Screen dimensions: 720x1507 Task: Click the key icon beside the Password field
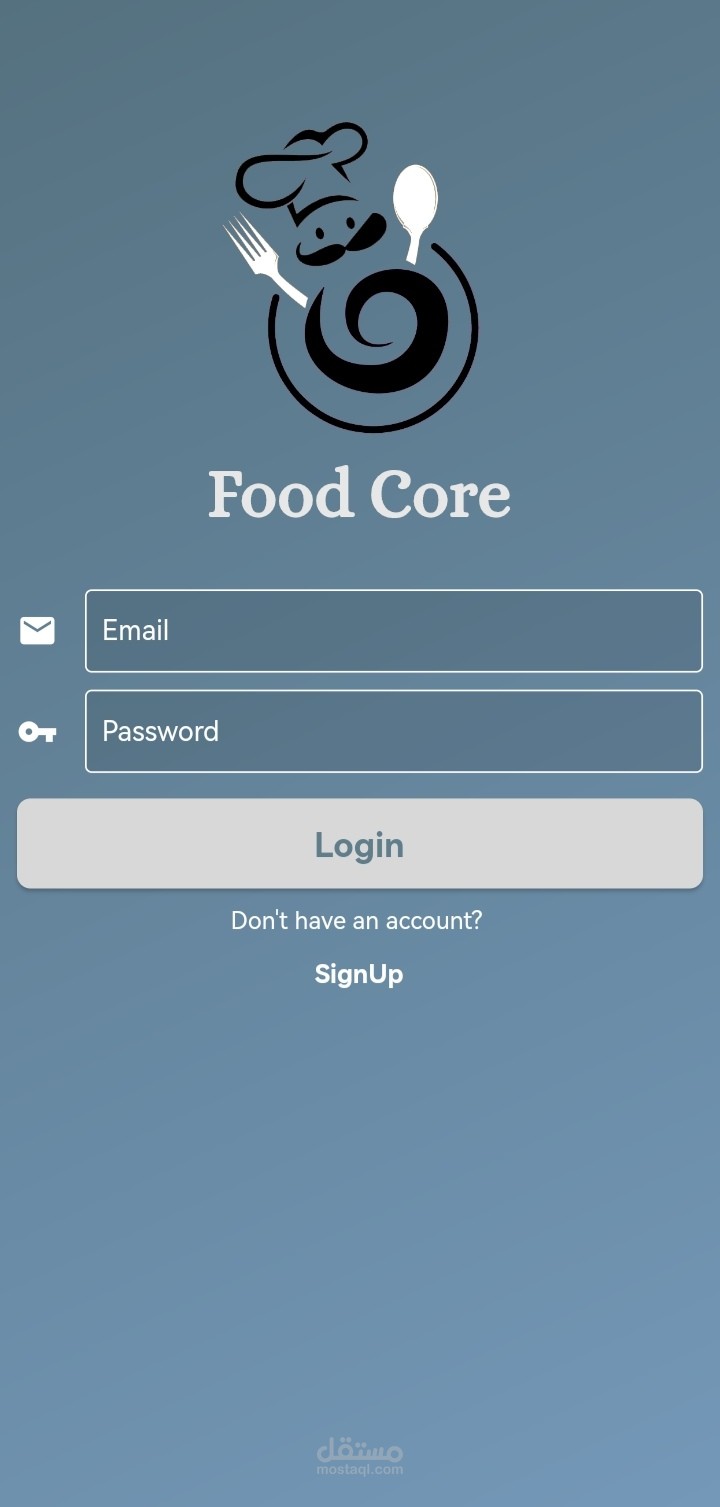[37, 732]
